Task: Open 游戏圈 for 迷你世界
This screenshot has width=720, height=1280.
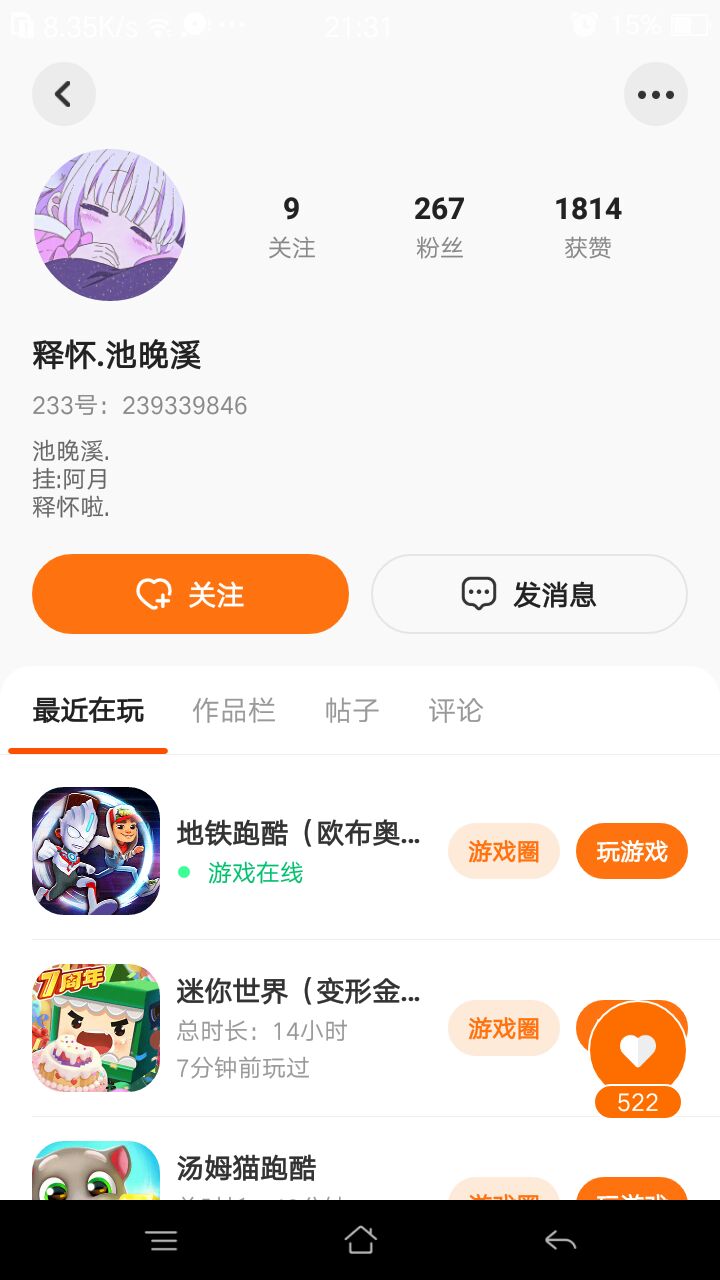Action: coord(503,1028)
